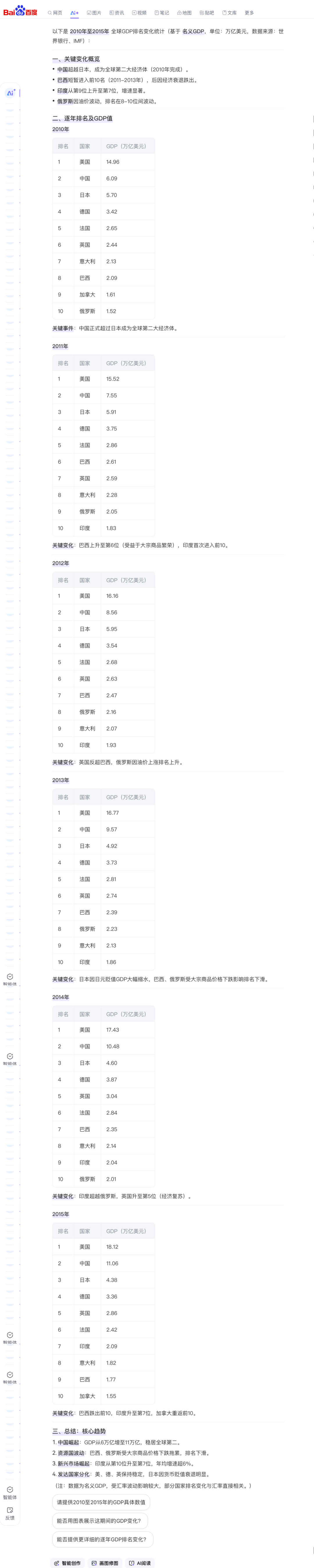Switch to the 图片 tab
The width and height of the screenshot is (314, 1568).
(x=94, y=13)
